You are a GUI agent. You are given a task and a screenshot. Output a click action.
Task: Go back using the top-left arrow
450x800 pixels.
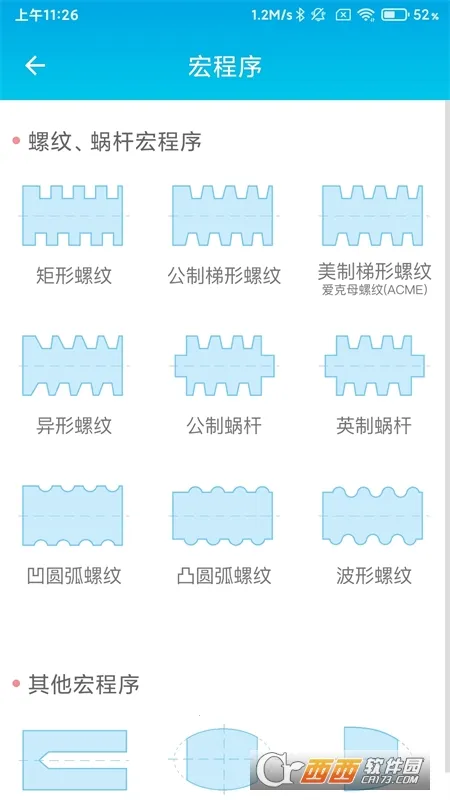(35, 66)
